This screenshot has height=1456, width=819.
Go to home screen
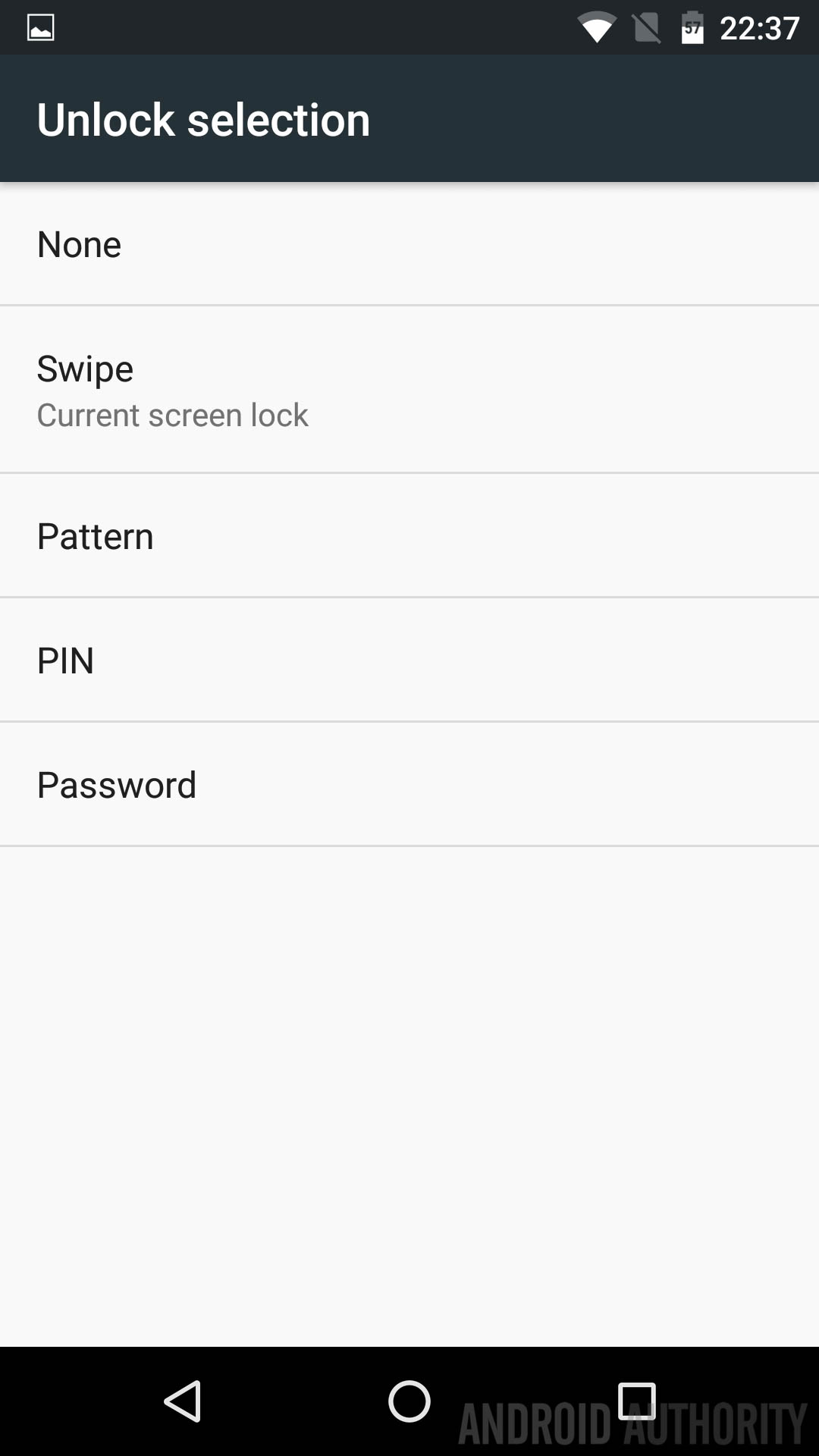point(409,1401)
